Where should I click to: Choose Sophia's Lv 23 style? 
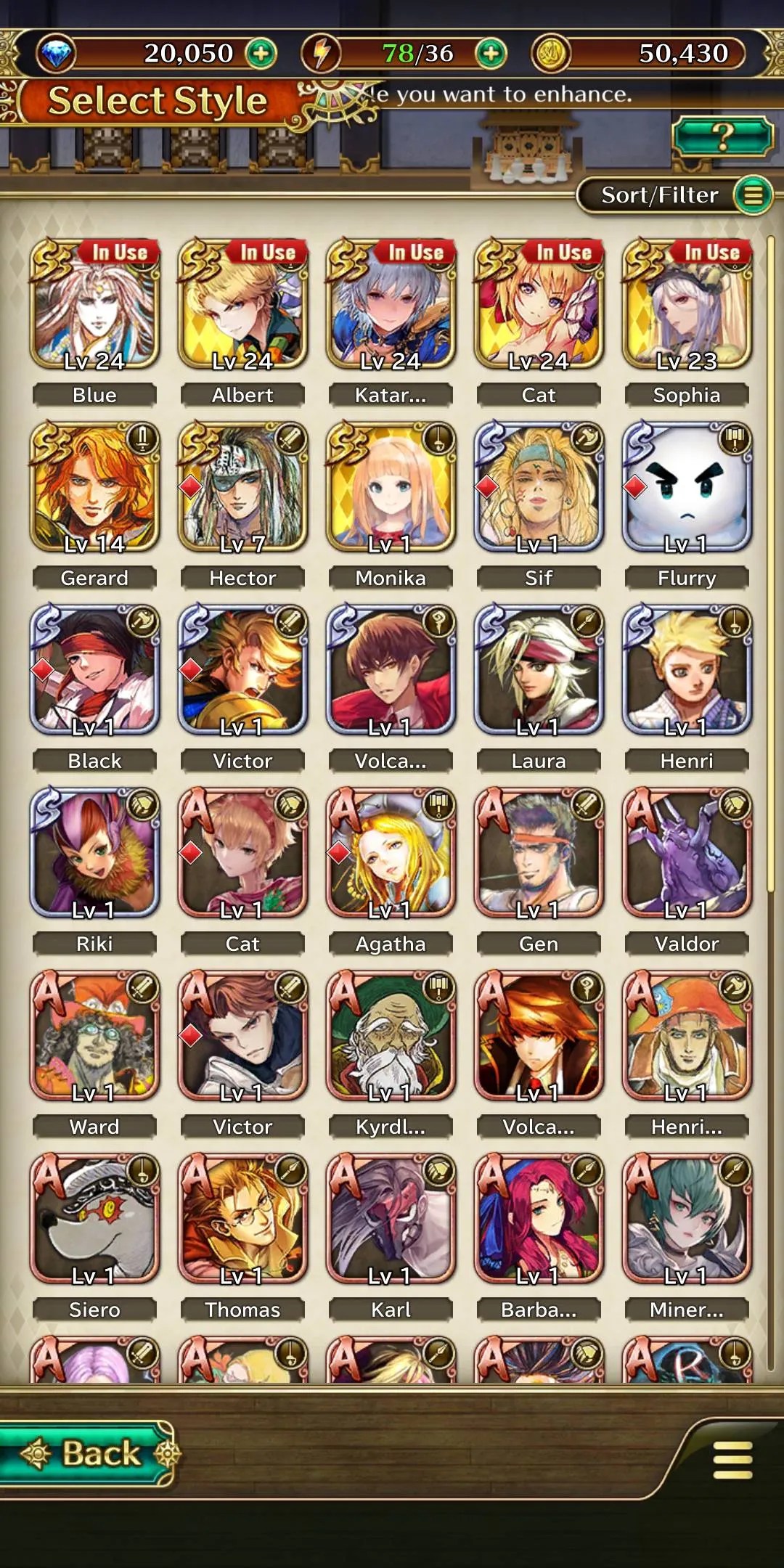pos(687,305)
